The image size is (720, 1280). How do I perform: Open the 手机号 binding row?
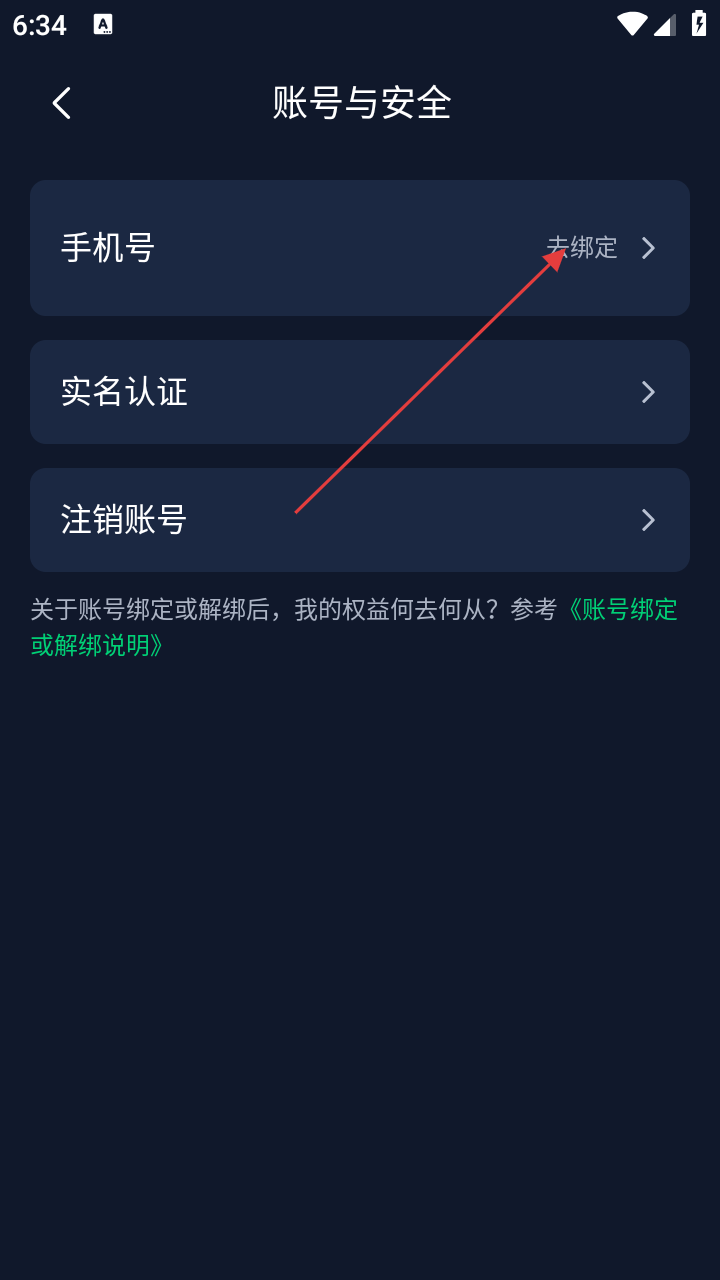point(359,248)
